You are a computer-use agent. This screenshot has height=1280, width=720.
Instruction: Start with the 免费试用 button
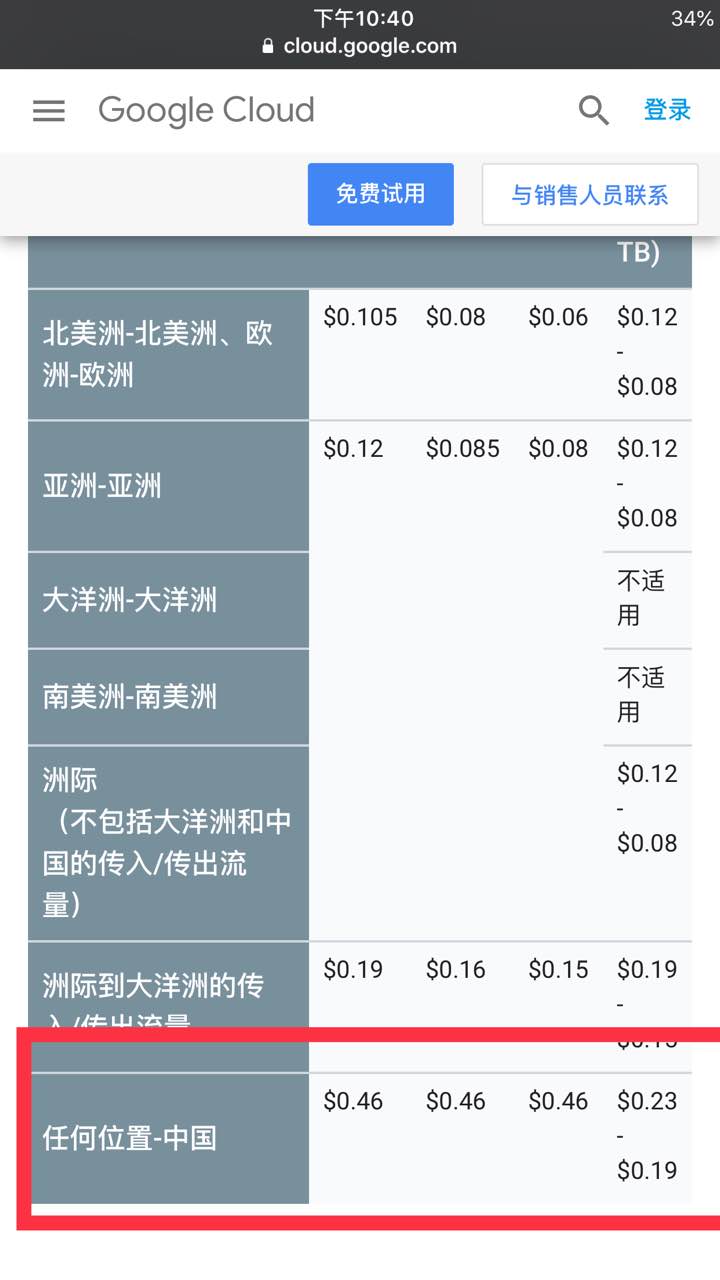(380, 194)
